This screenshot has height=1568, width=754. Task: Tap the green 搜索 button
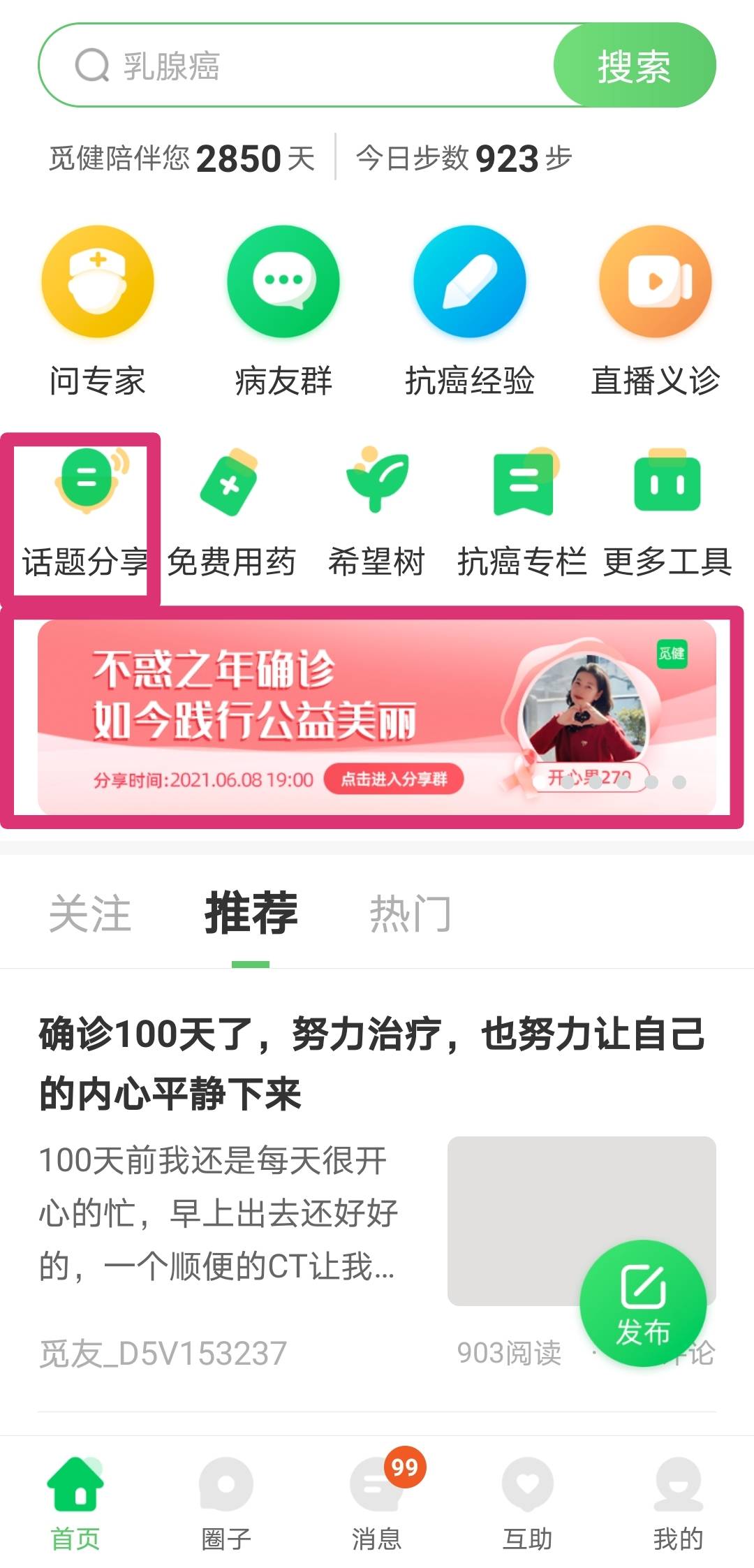point(634,66)
